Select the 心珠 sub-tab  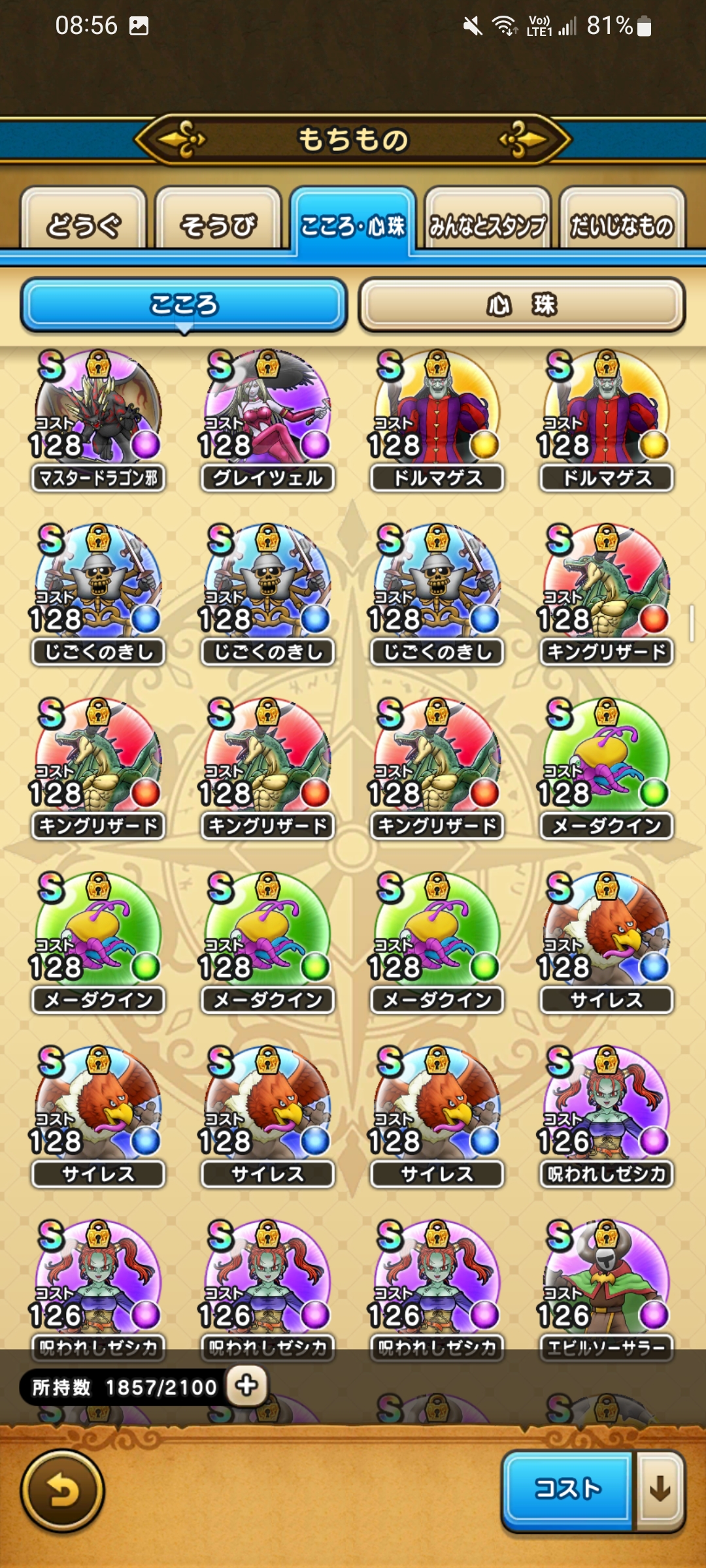point(522,304)
